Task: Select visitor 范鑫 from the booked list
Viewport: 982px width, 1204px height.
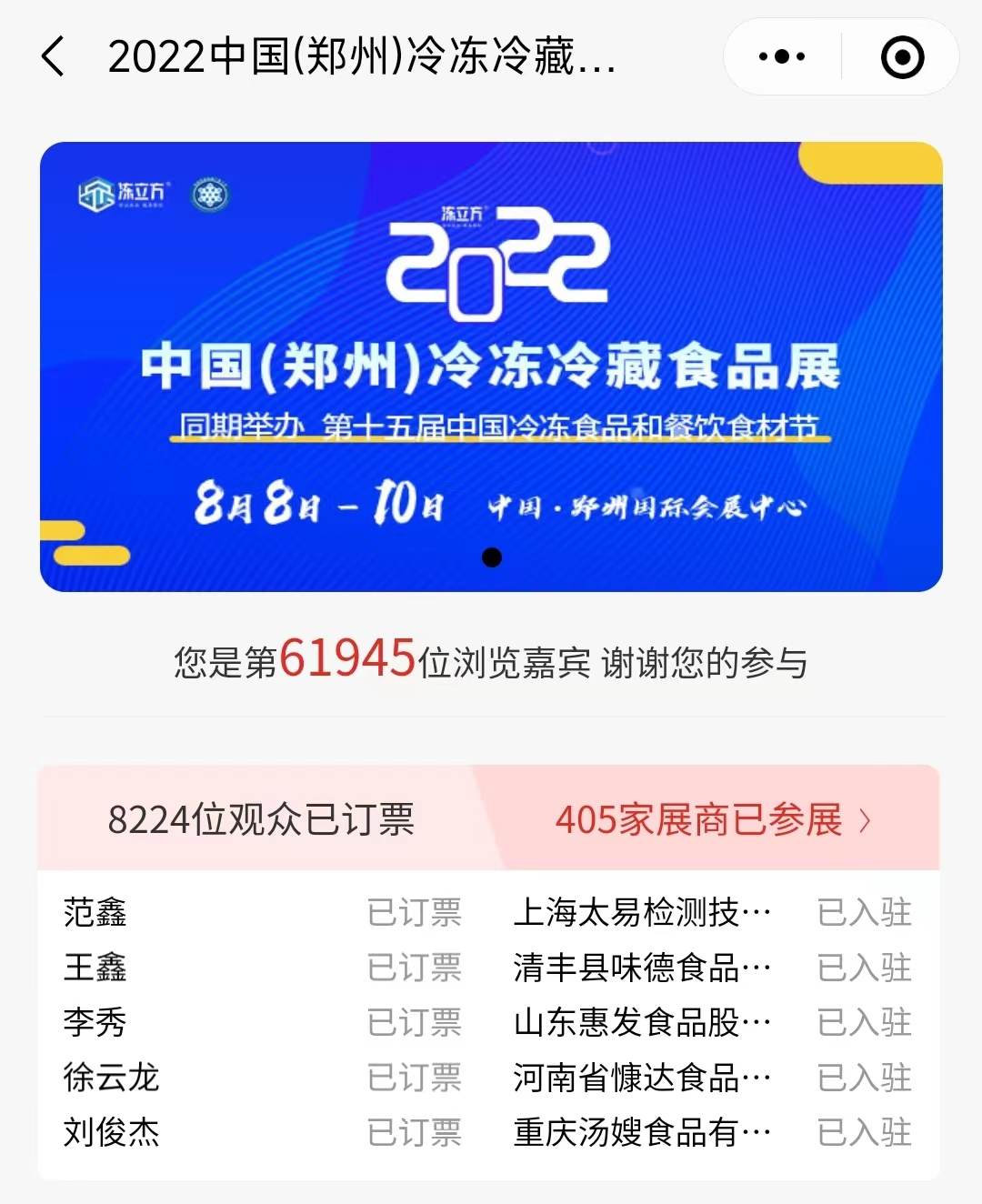Action: (x=94, y=915)
